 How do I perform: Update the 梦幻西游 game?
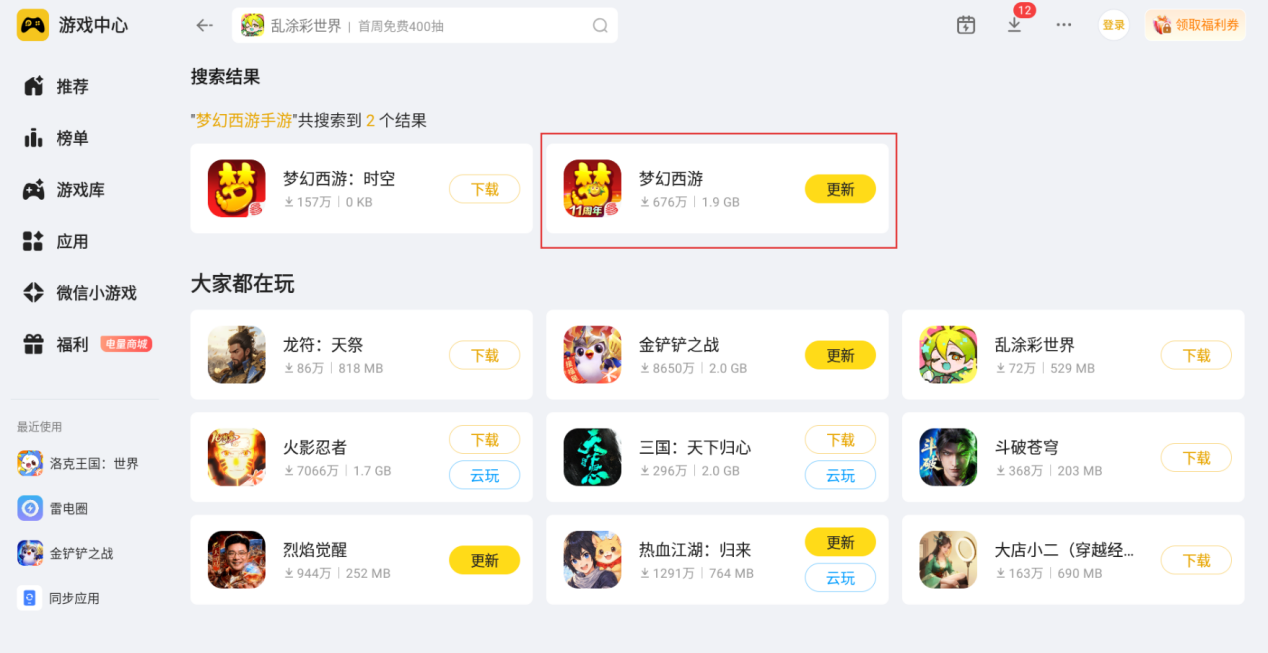(840, 189)
